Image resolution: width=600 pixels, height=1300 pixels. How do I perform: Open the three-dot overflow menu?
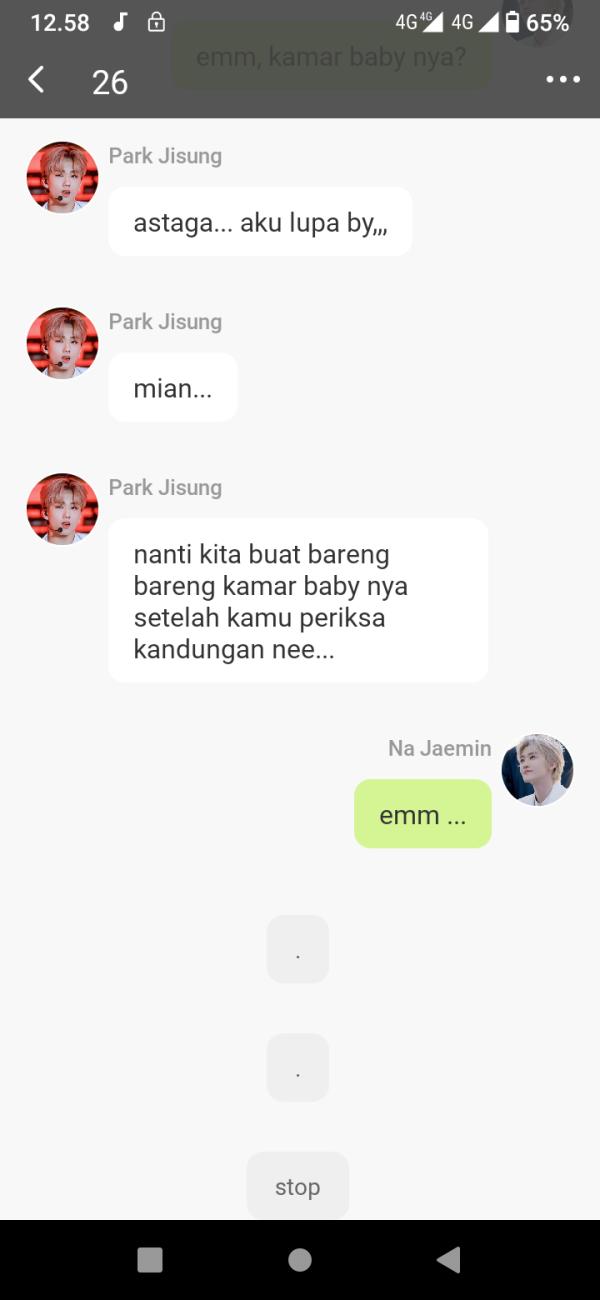pyautogui.click(x=563, y=80)
